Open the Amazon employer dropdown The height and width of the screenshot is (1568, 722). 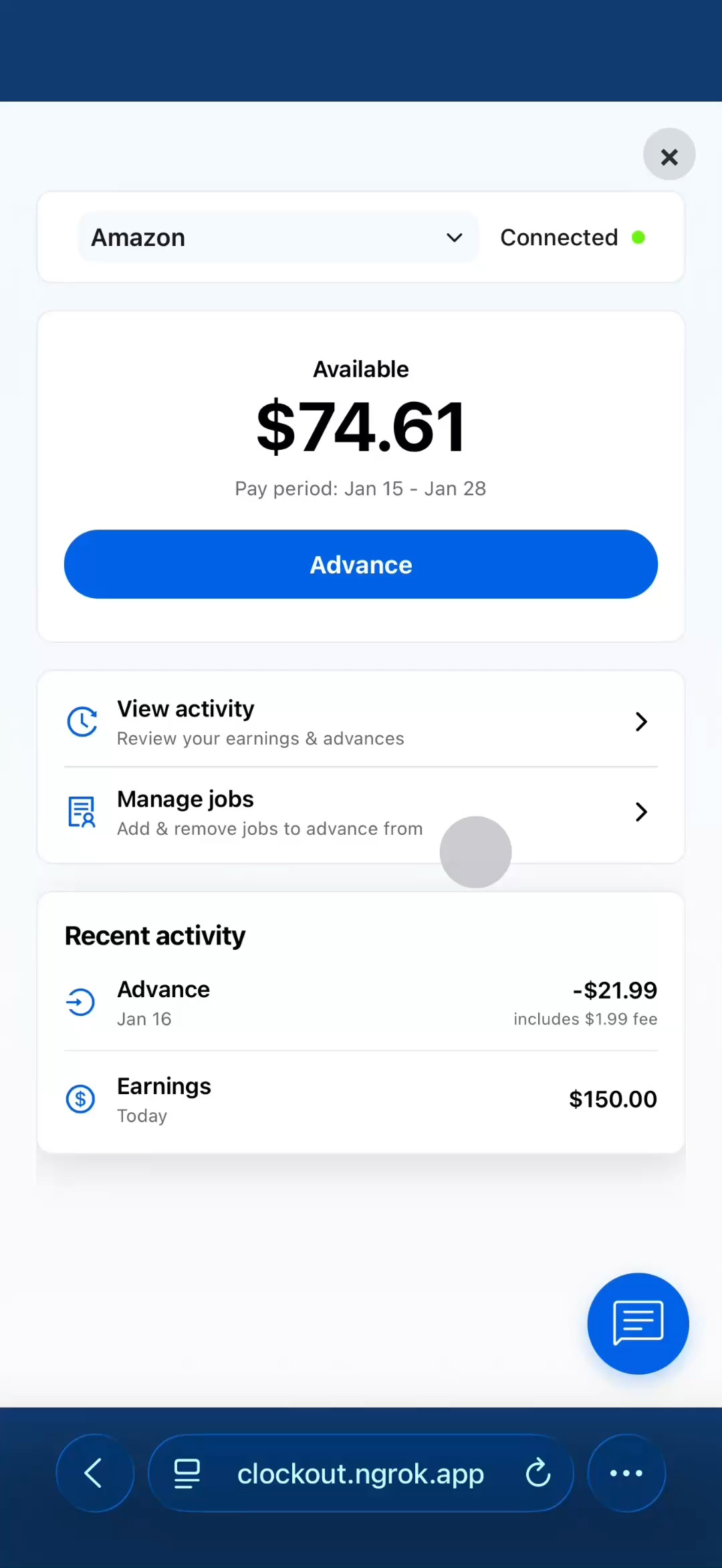pyautogui.click(x=278, y=237)
